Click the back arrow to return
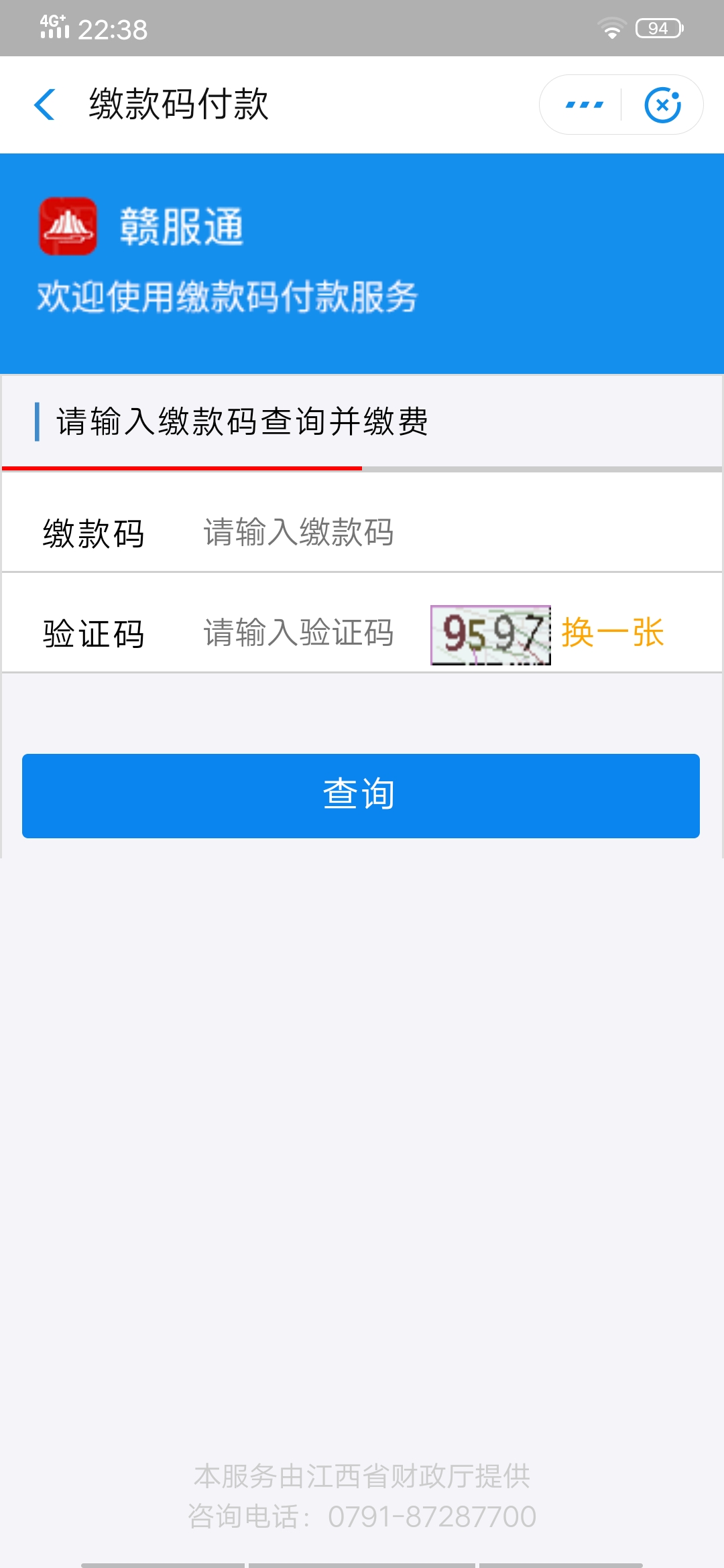Screen dimensions: 724x1568 (x=44, y=105)
